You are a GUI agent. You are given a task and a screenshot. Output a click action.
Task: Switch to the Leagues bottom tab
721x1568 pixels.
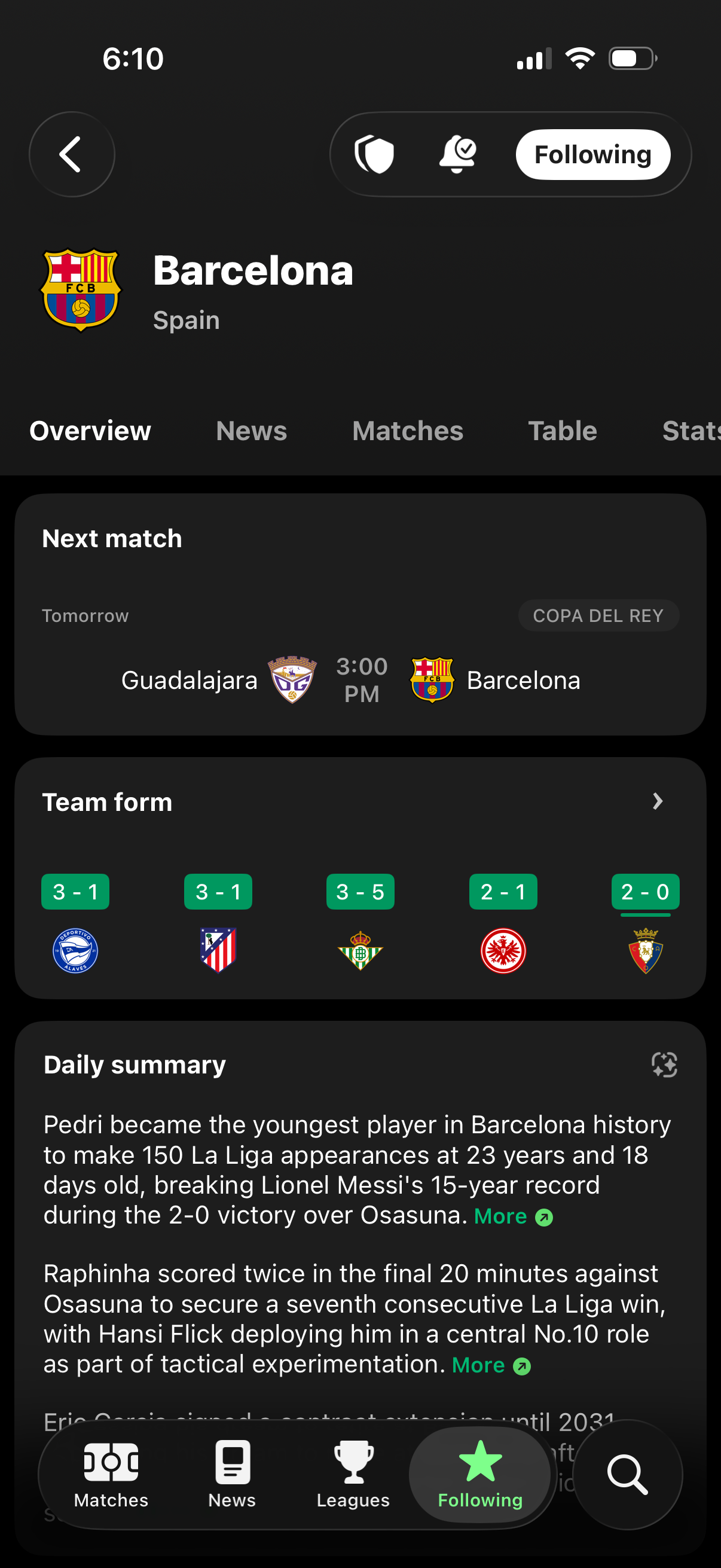point(353,1474)
